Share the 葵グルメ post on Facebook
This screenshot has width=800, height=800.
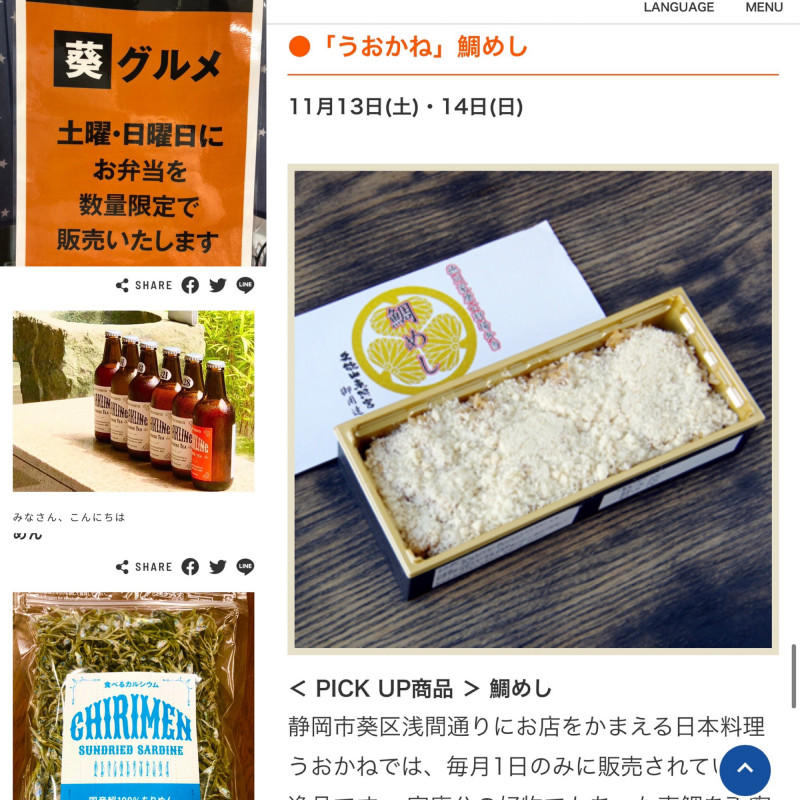click(x=190, y=285)
